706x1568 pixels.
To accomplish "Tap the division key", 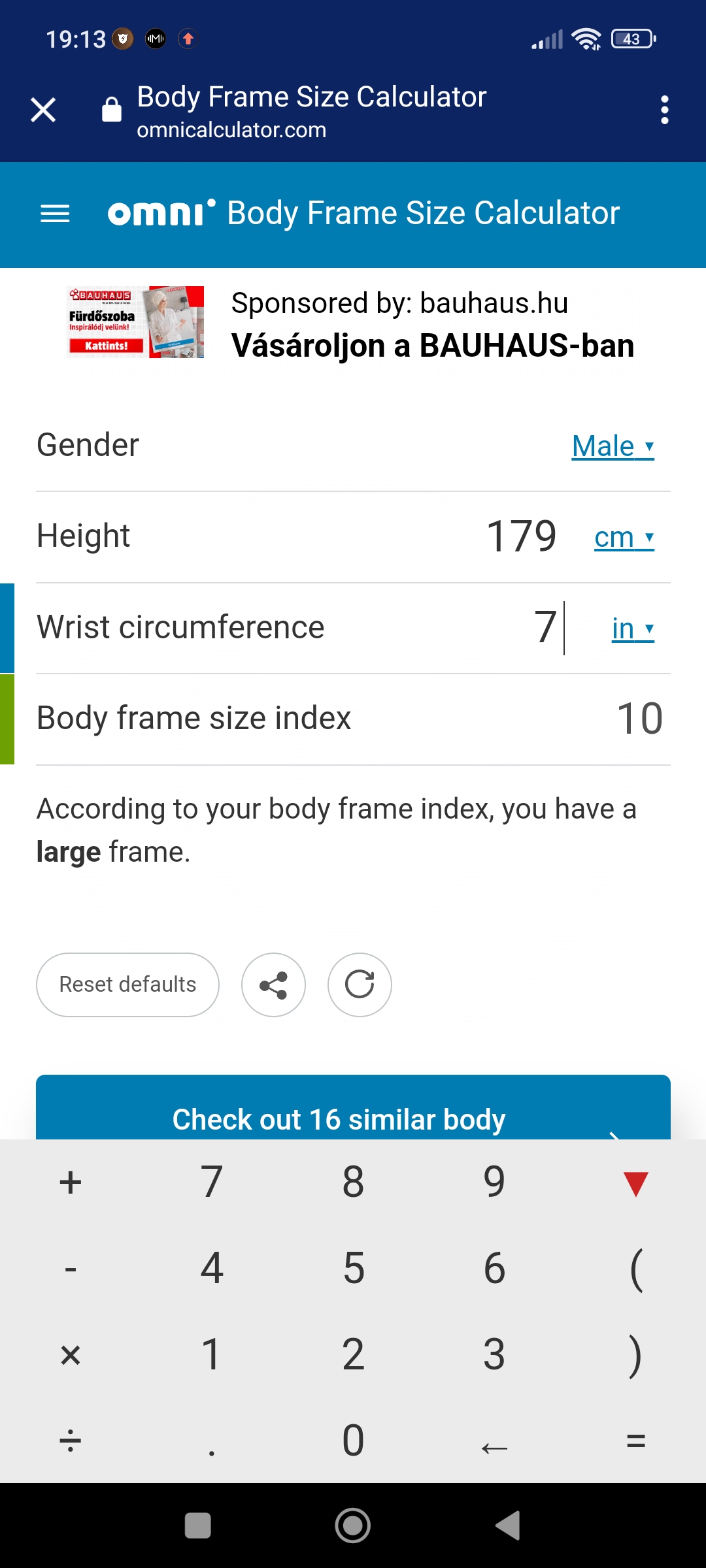I will coord(71,1441).
